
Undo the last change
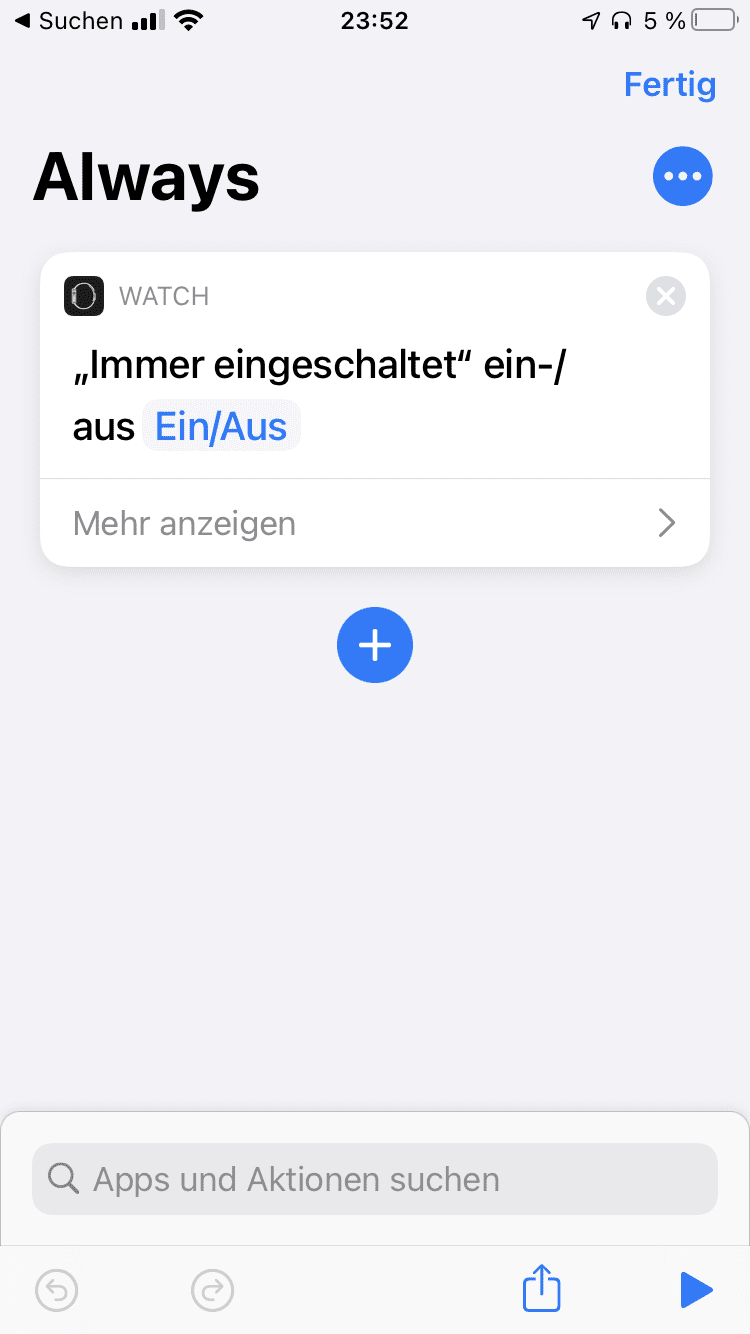56,1290
